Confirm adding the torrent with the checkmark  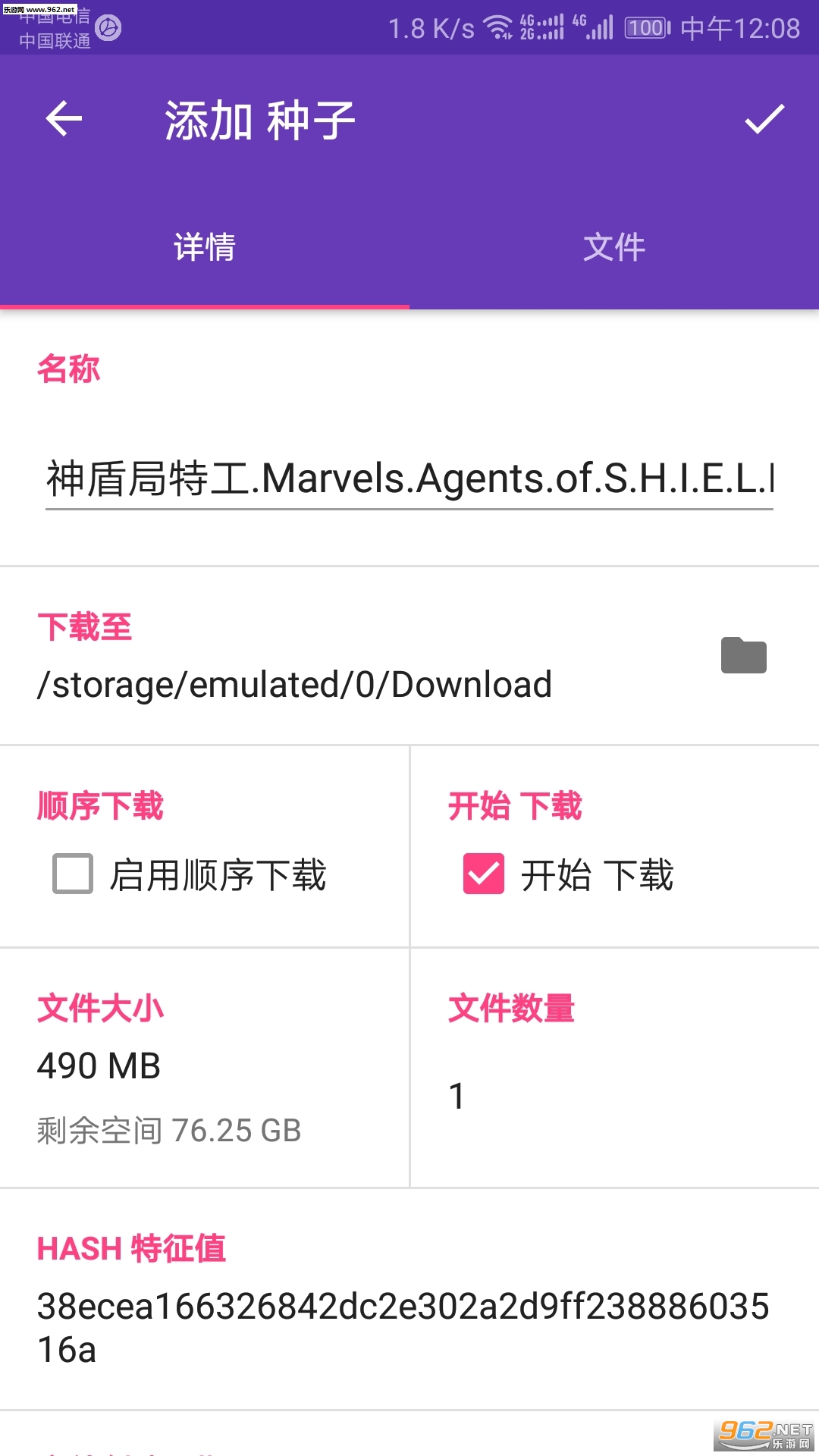(x=764, y=119)
